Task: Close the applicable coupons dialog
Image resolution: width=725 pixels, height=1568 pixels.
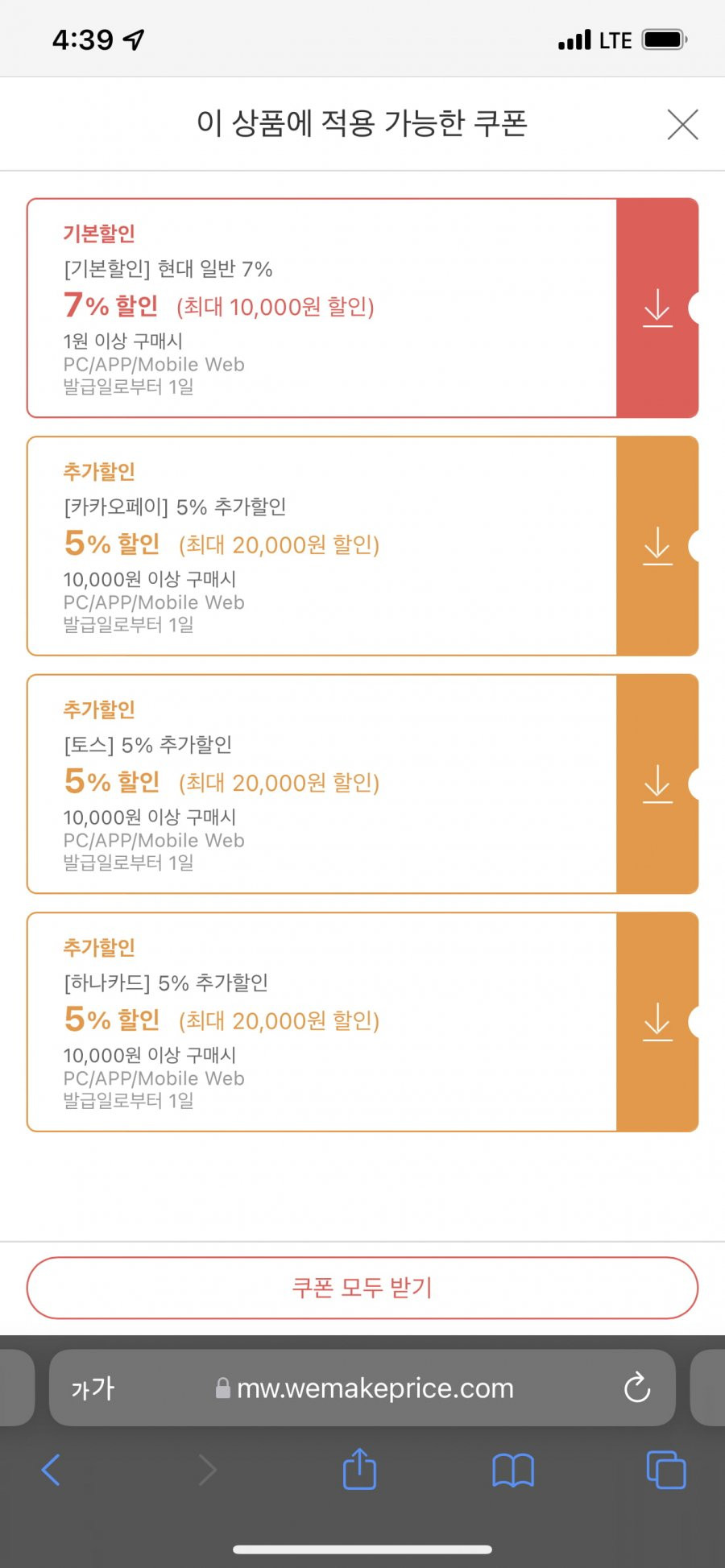Action: point(682,124)
